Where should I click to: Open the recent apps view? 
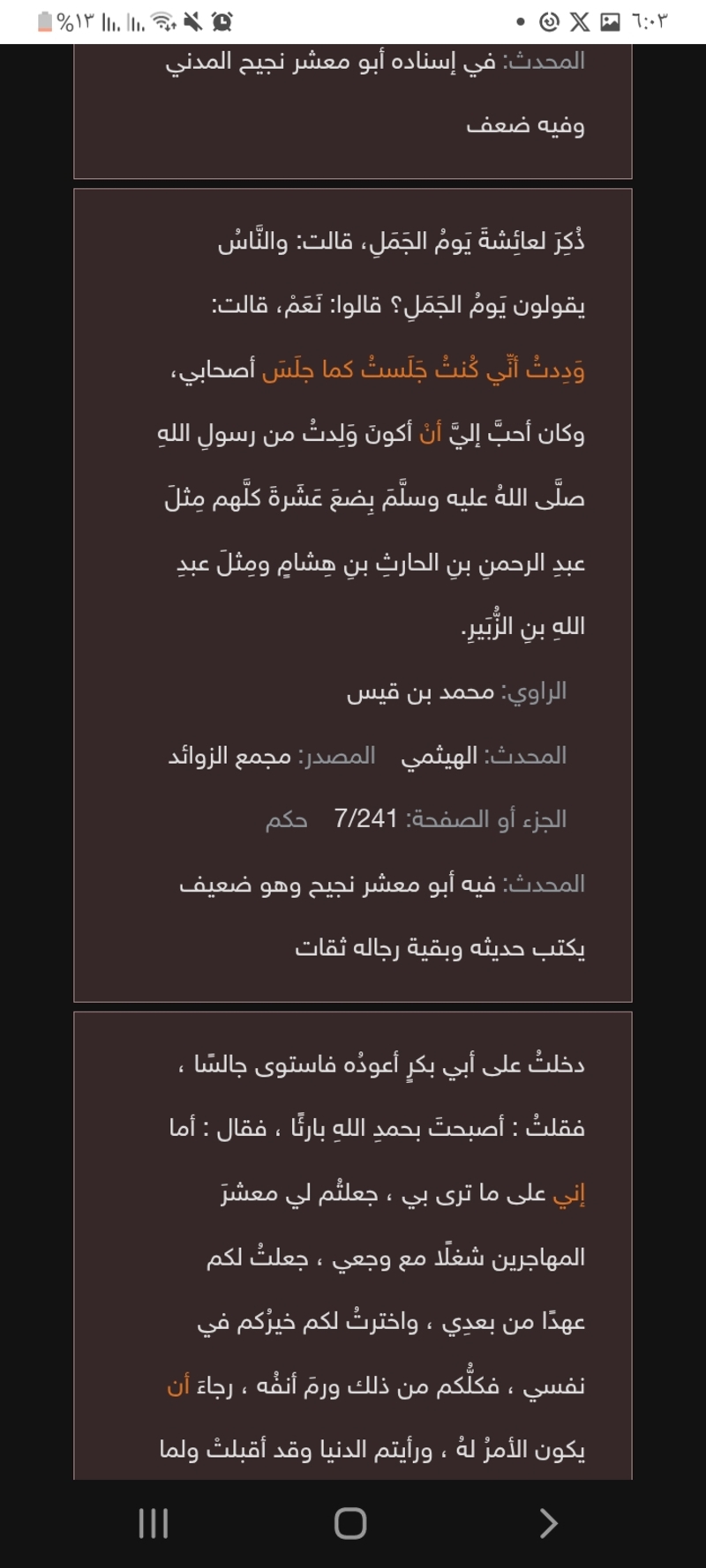pos(154,1523)
